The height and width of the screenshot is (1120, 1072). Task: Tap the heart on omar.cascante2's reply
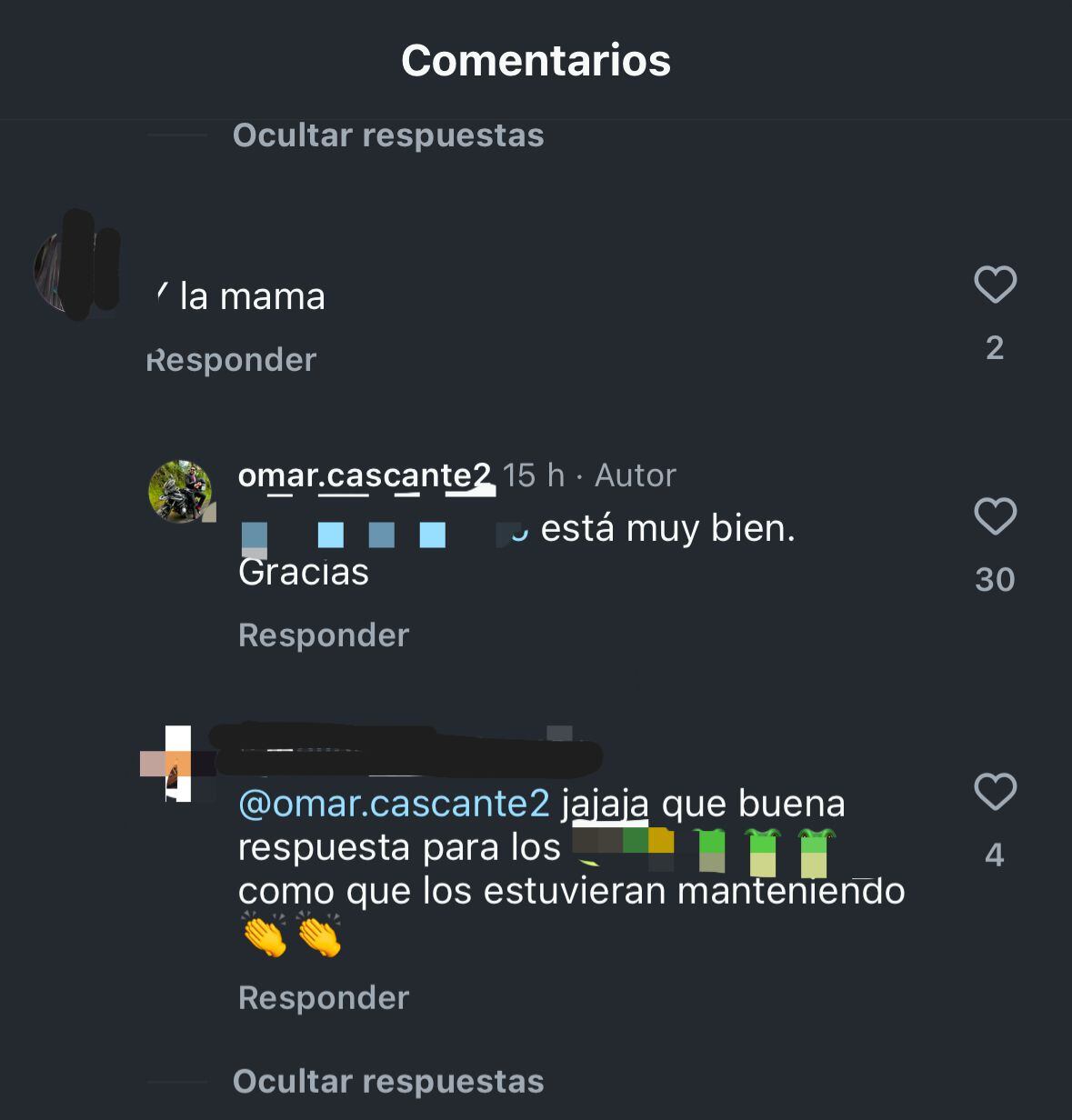point(995,515)
